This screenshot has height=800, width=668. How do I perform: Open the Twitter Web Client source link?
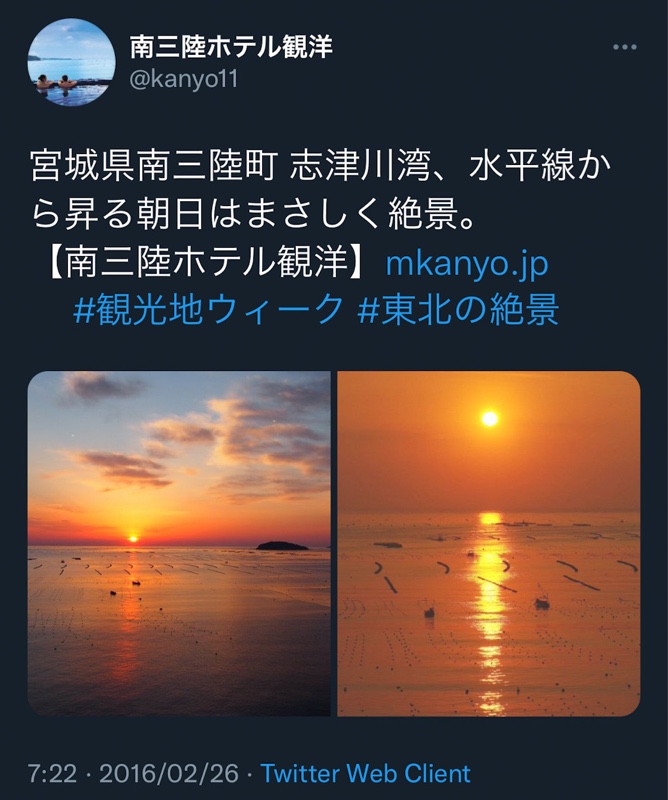(x=365, y=773)
